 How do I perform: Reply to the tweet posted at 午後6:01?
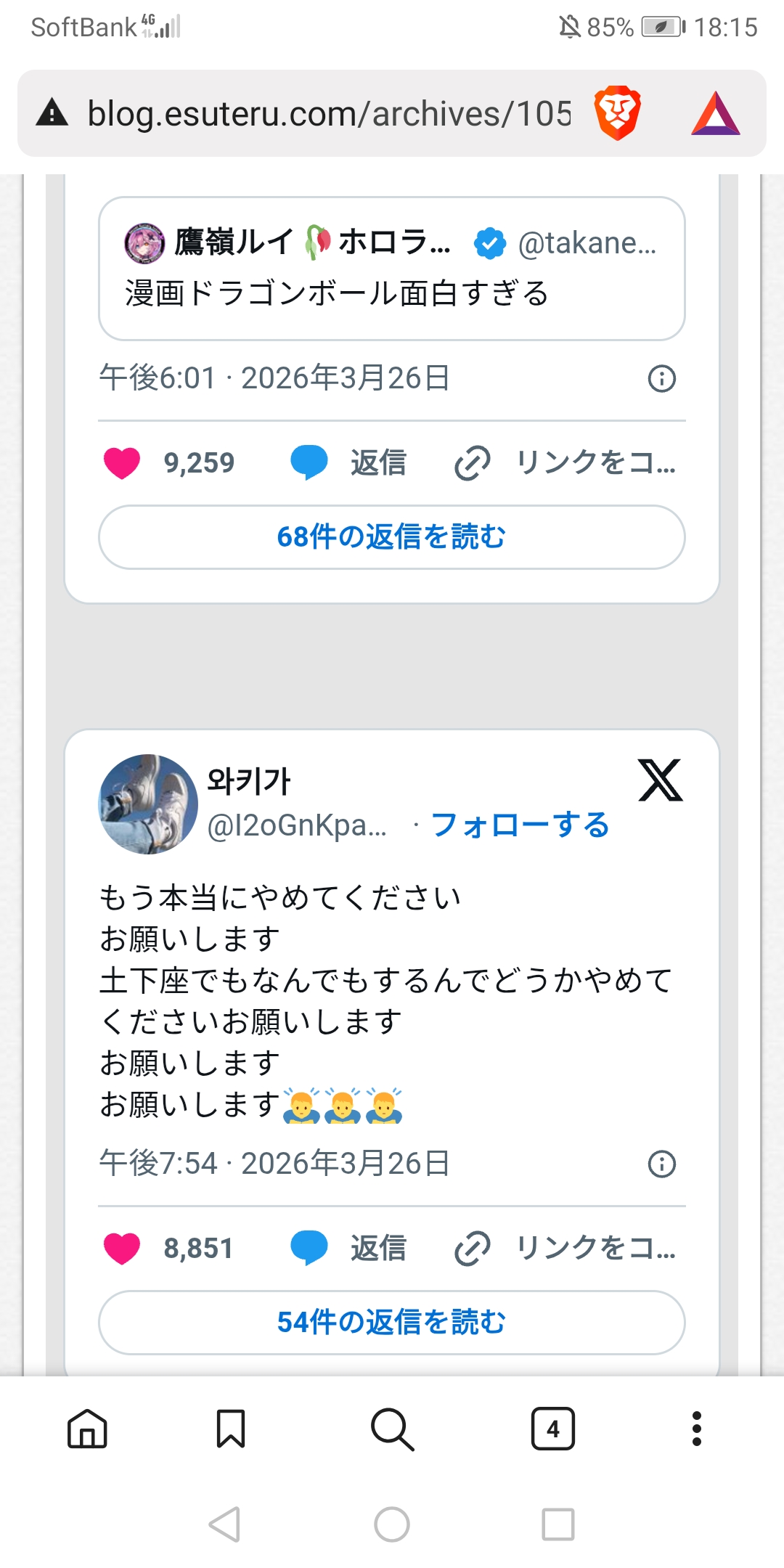coord(348,463)
